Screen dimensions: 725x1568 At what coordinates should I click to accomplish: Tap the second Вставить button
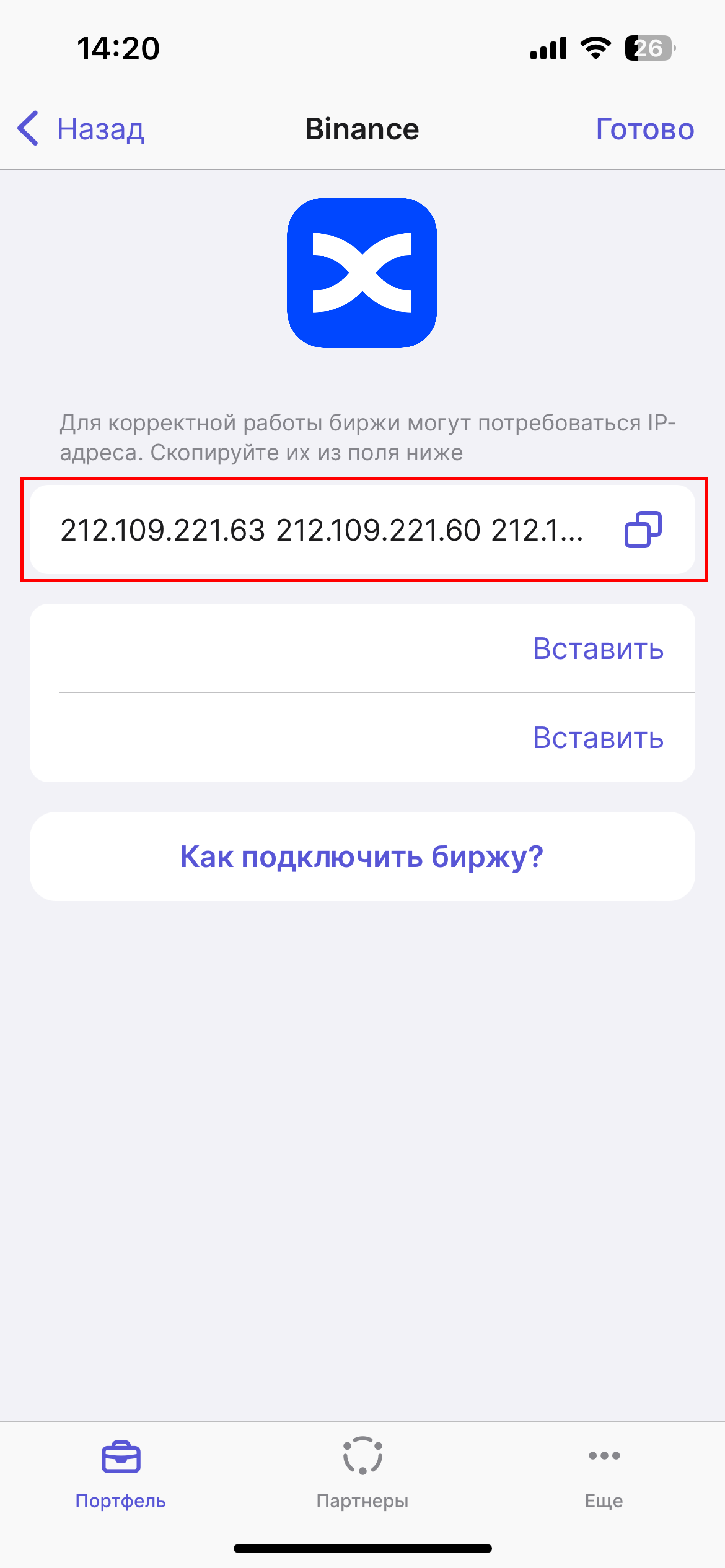pos(598,738)
